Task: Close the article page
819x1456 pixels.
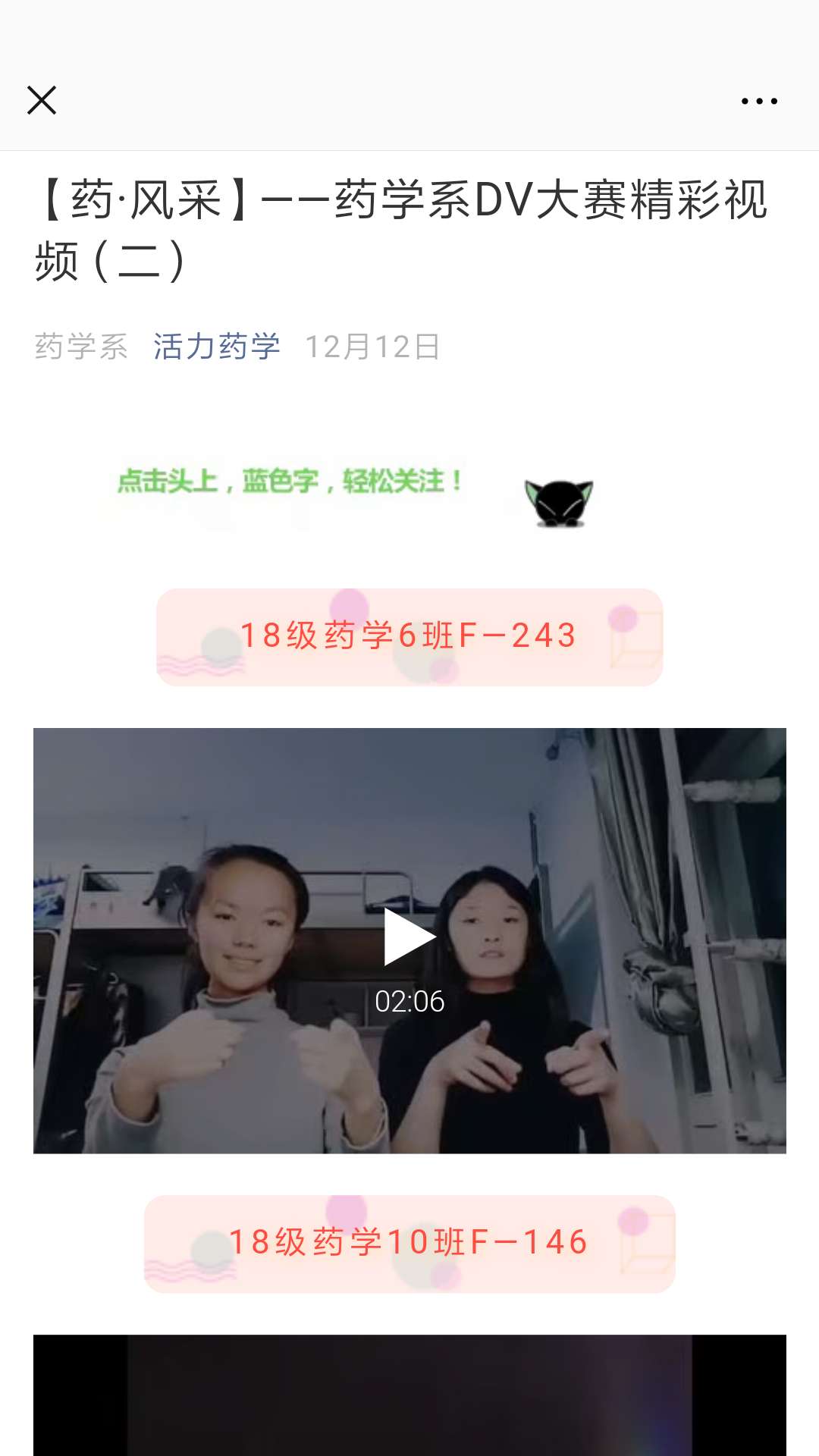Action: point(42,100)
